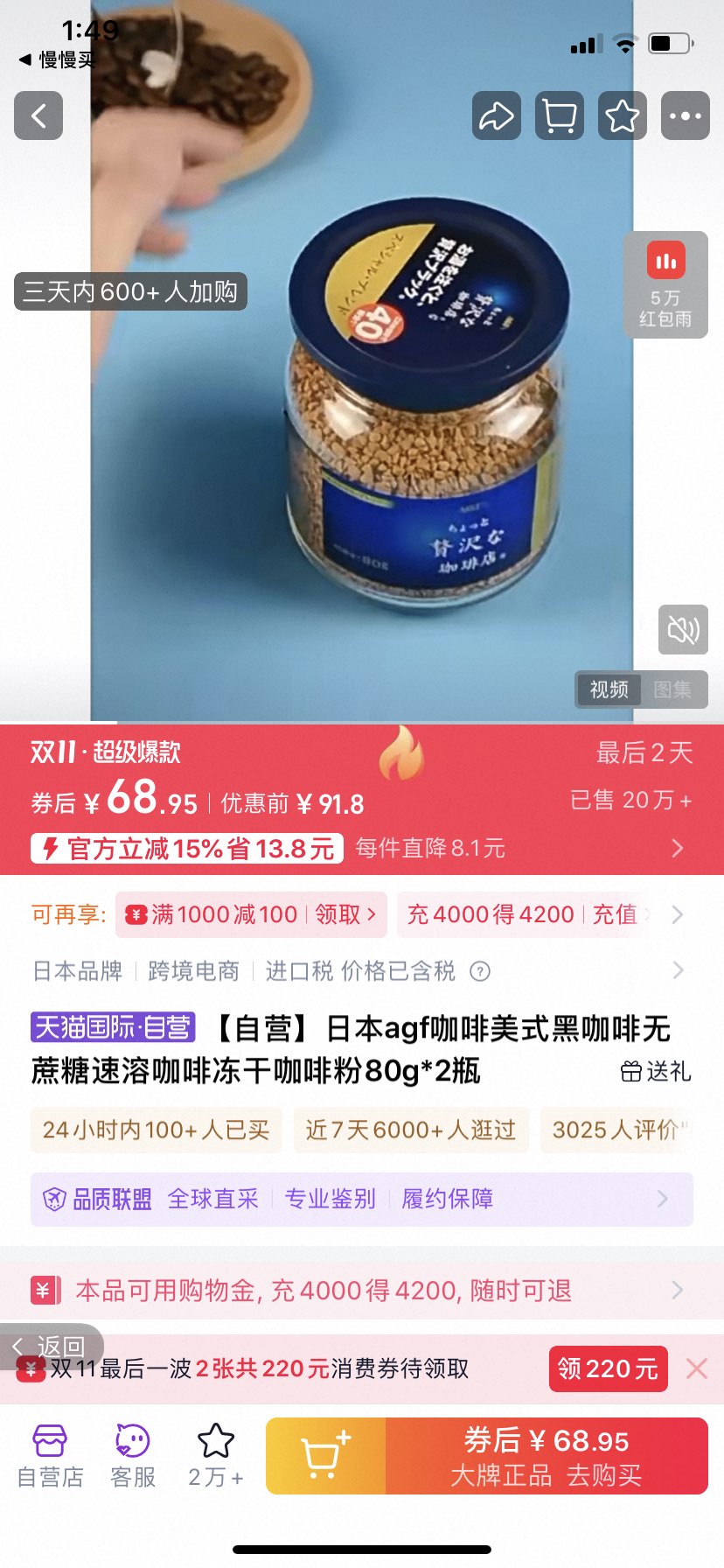Open the shopping cart from the top bar

point(559,115)
